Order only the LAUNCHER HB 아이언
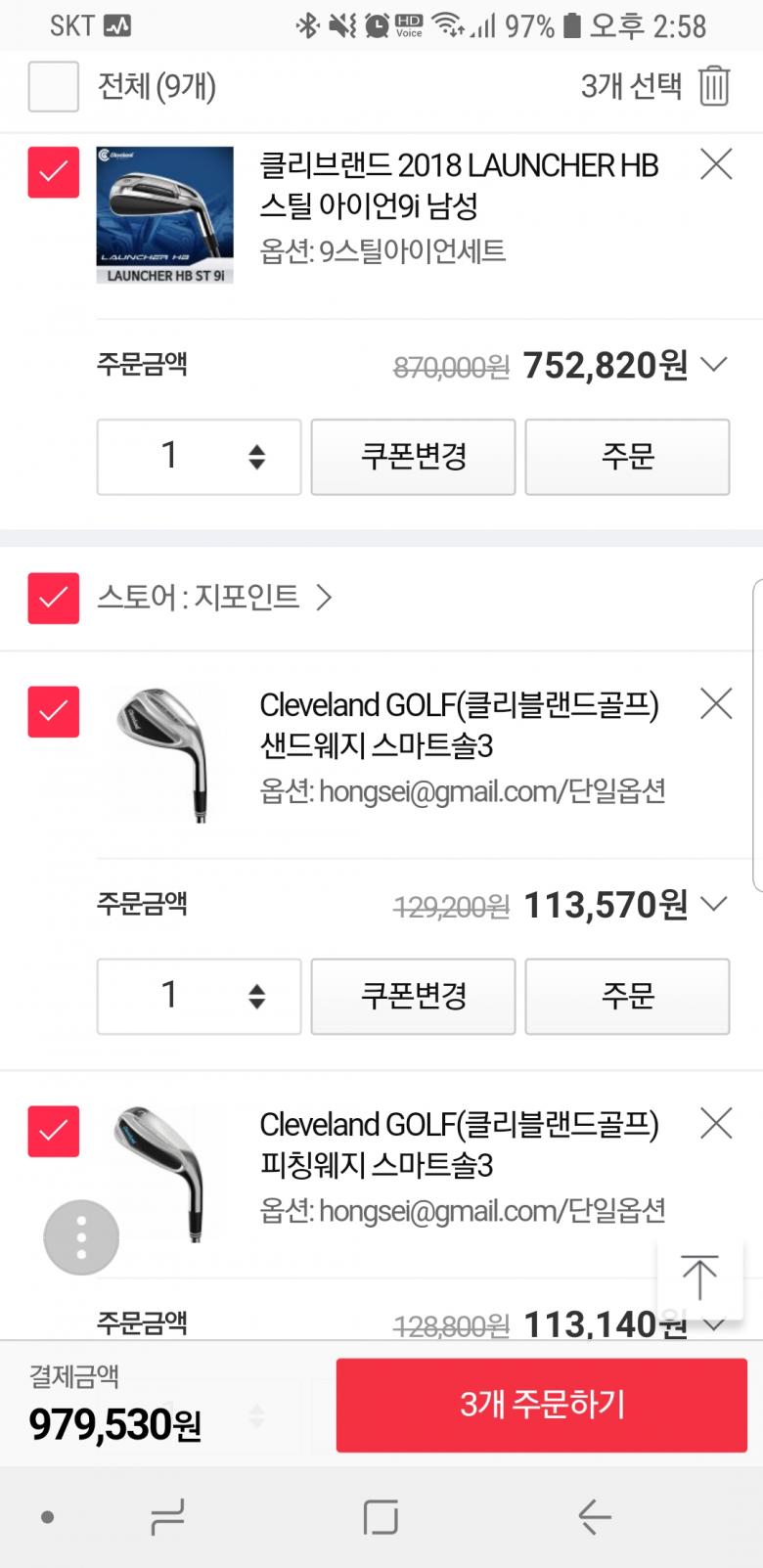 click(627, 457)
